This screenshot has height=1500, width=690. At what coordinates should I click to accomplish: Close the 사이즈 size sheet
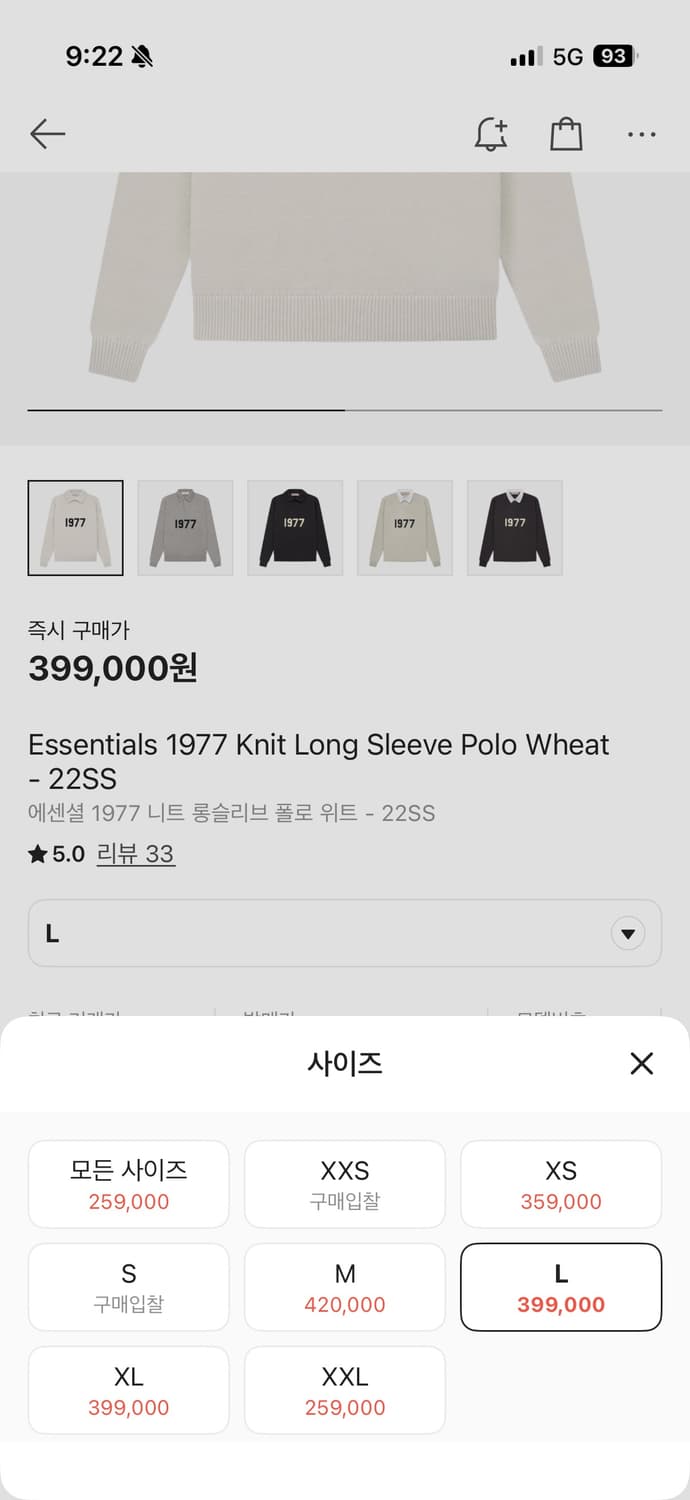[x=641, y=1063]
